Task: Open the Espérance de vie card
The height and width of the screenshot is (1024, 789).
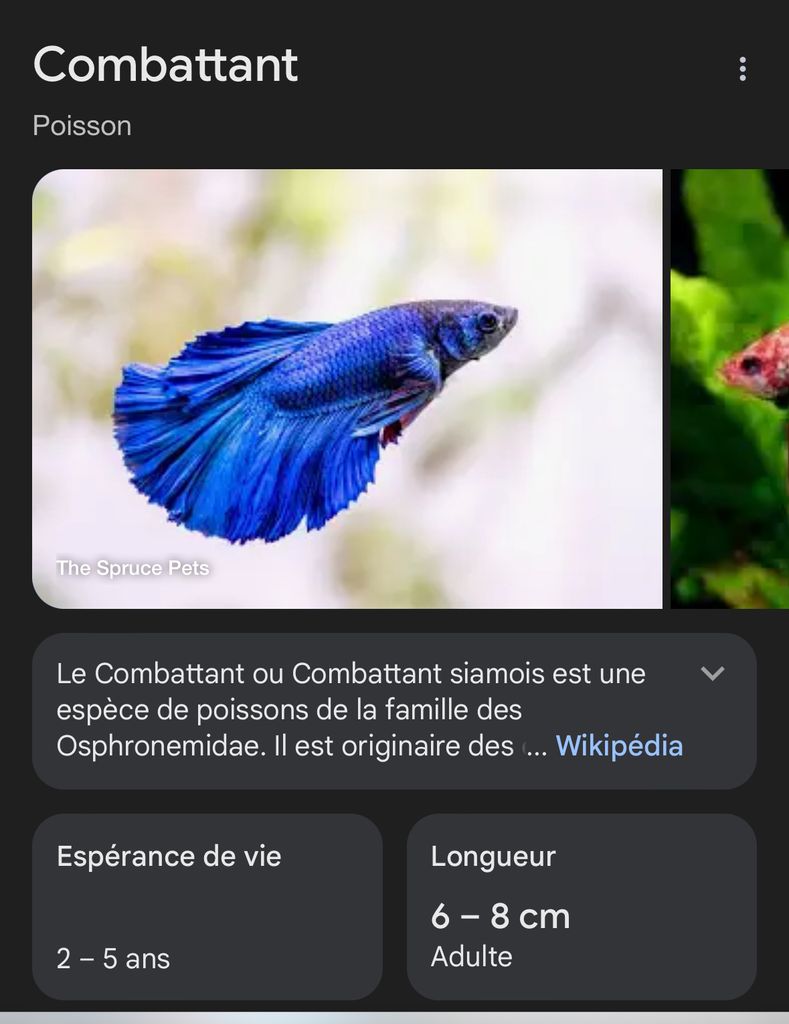Action: point(208,906)
